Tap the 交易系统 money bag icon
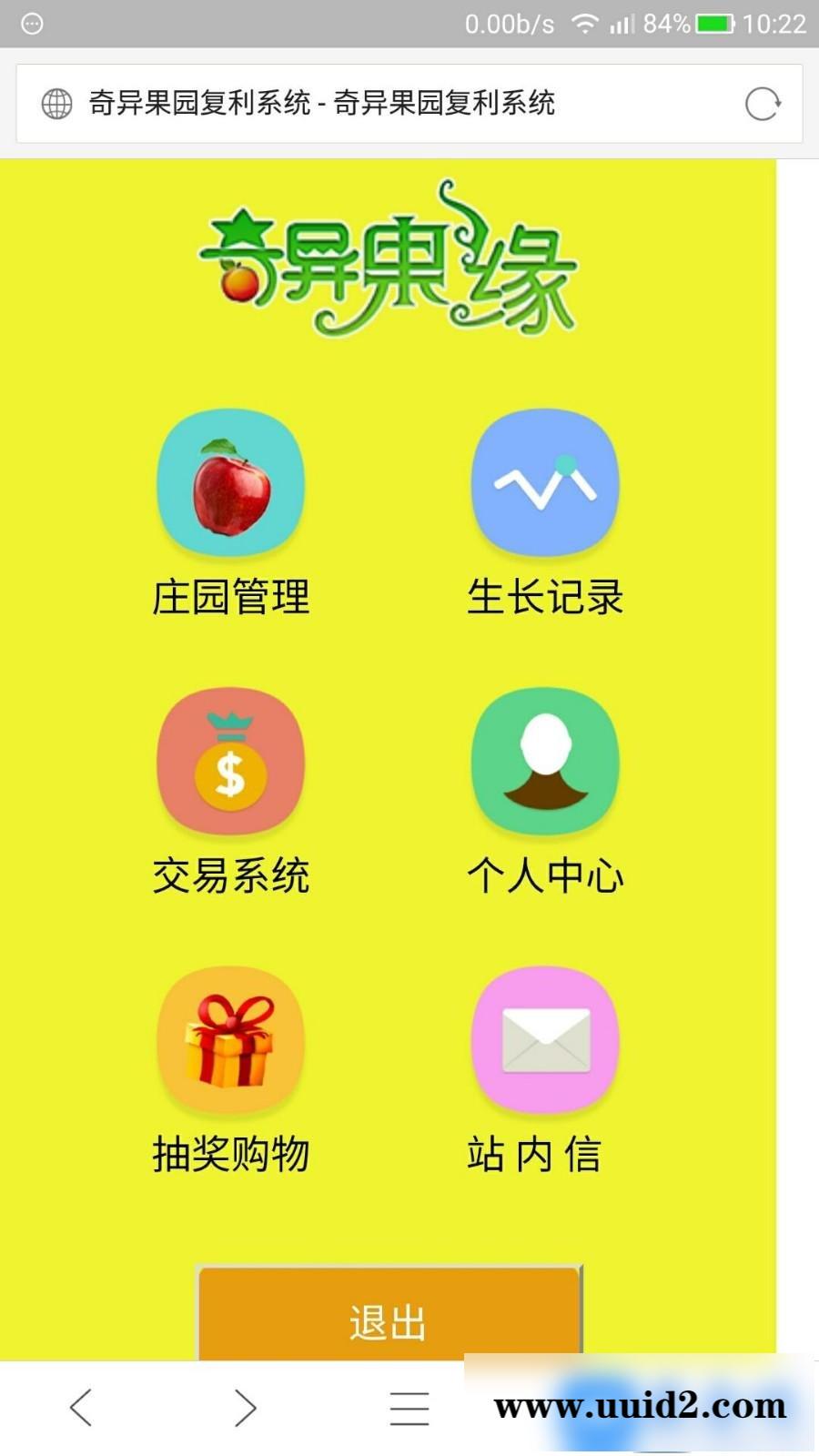The height and width of the screenshot is (1456, 819). 230,763
